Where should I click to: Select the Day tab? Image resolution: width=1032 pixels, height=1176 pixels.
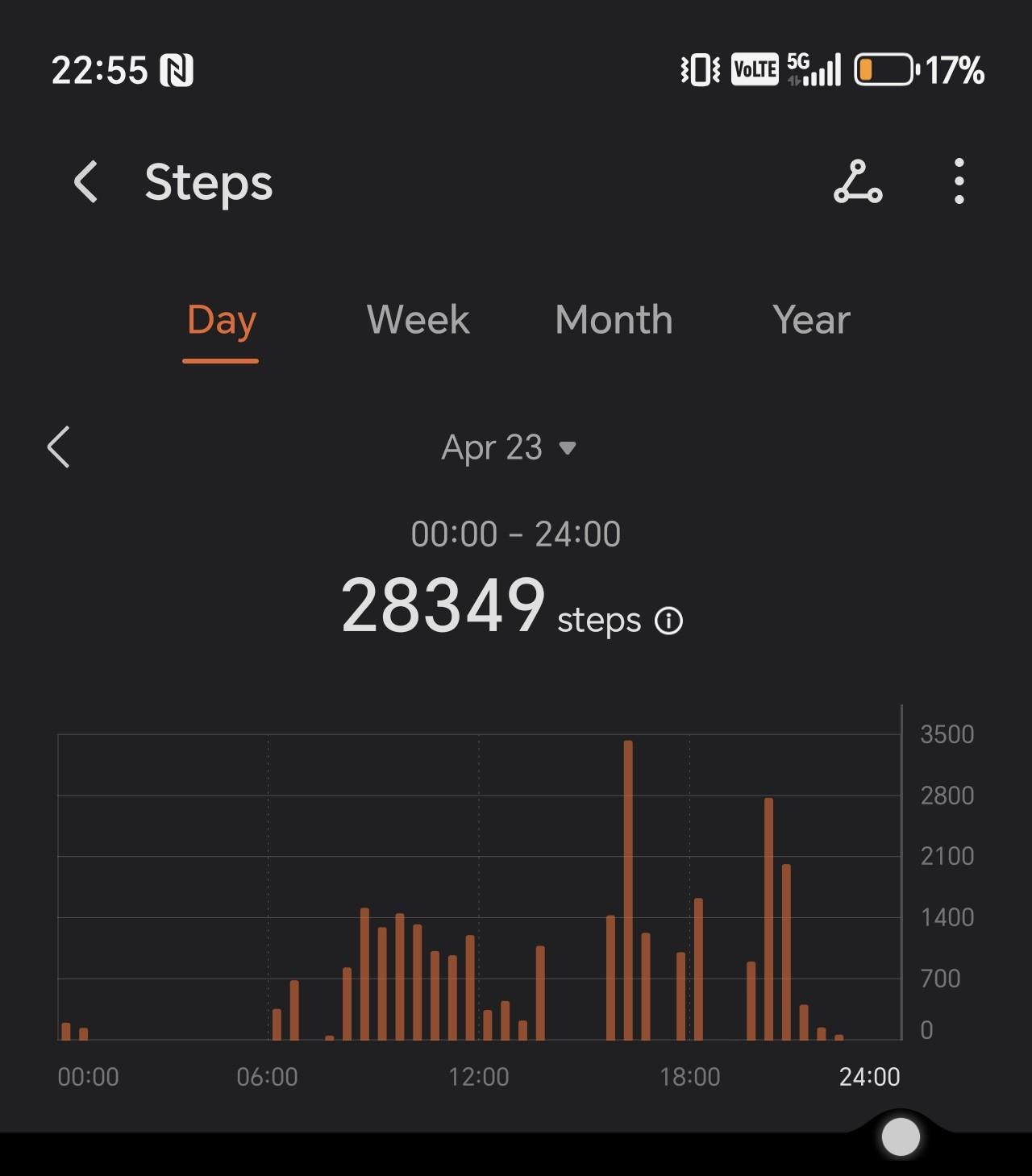[x=221, y=321]
